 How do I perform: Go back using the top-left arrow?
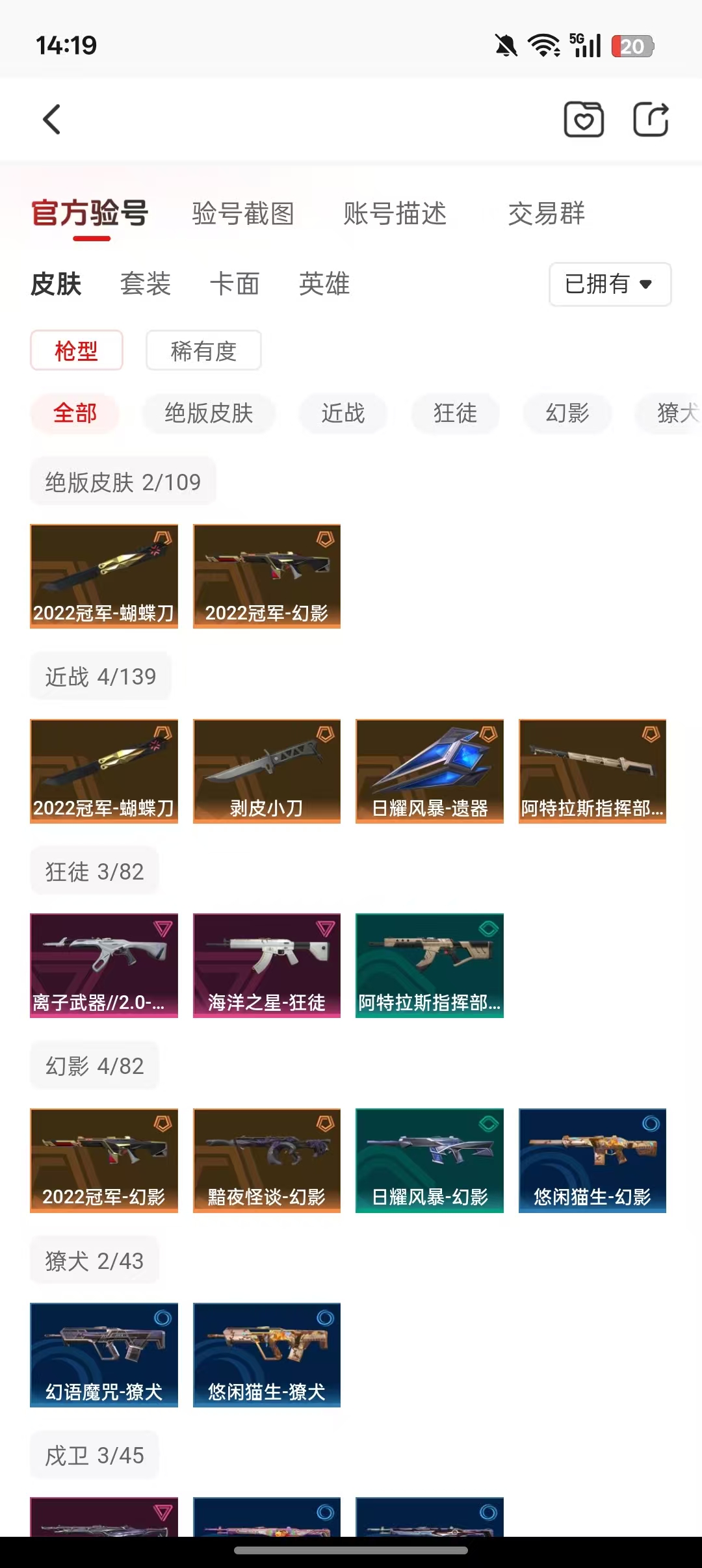(x=52, y=120)
